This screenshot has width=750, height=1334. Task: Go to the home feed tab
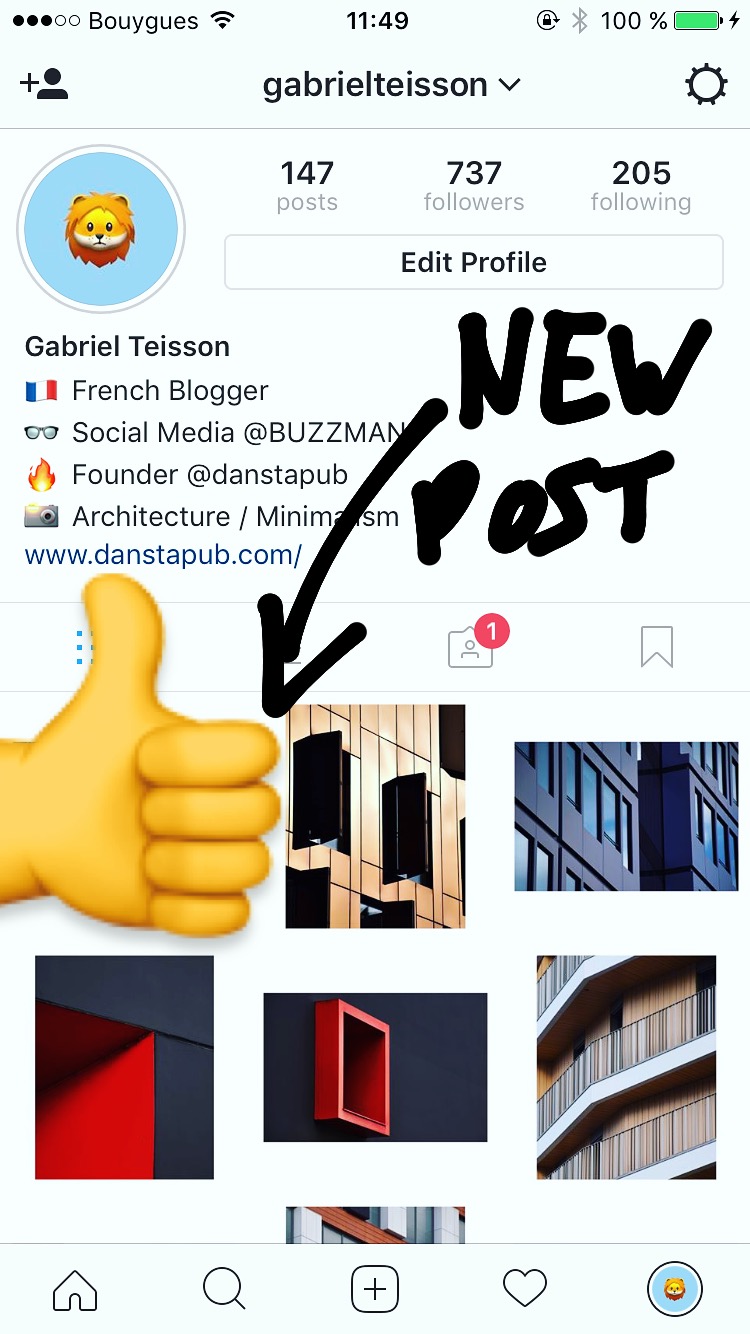pyautogui.click(x=75, y=1289)
